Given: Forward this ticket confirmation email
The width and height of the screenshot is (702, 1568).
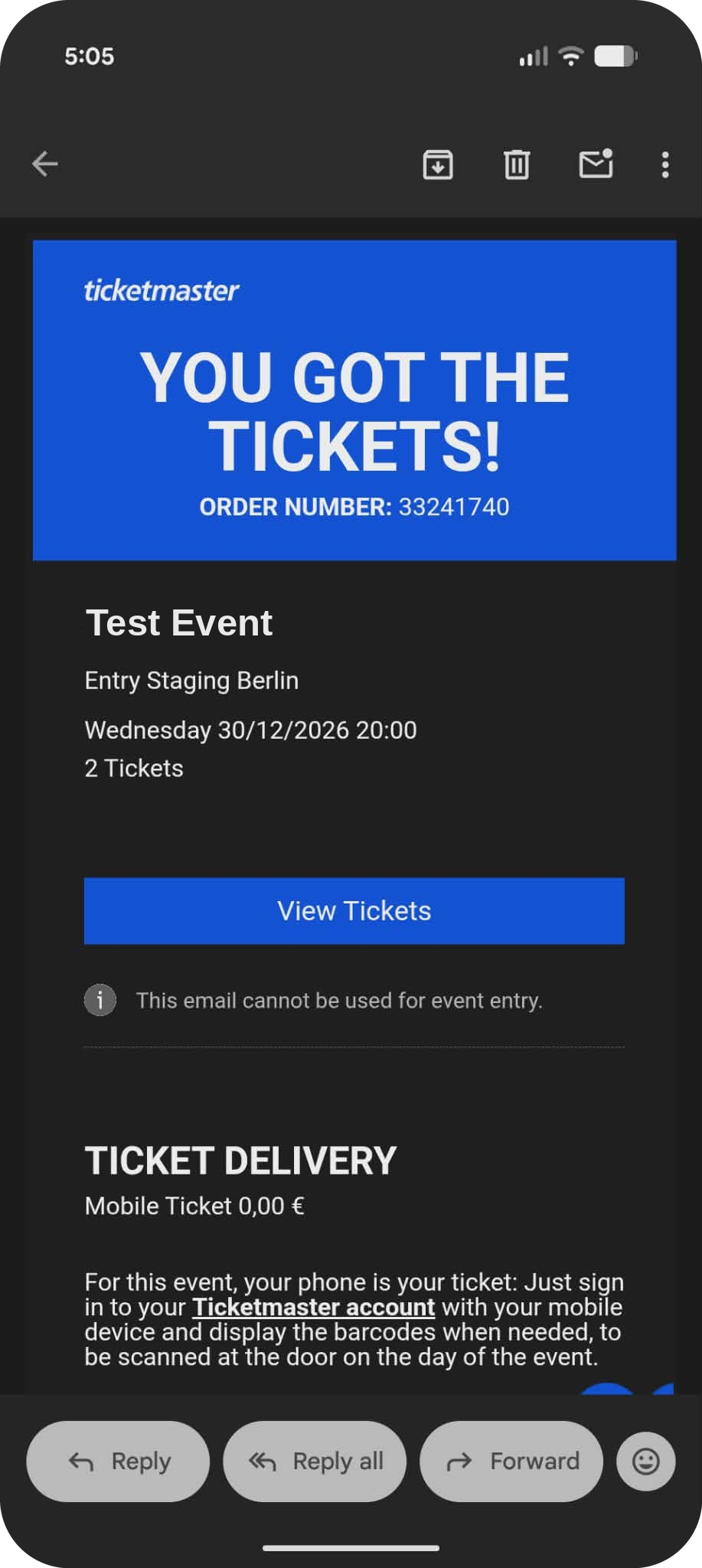Looking at the screenshot, I should point(511,1461).
